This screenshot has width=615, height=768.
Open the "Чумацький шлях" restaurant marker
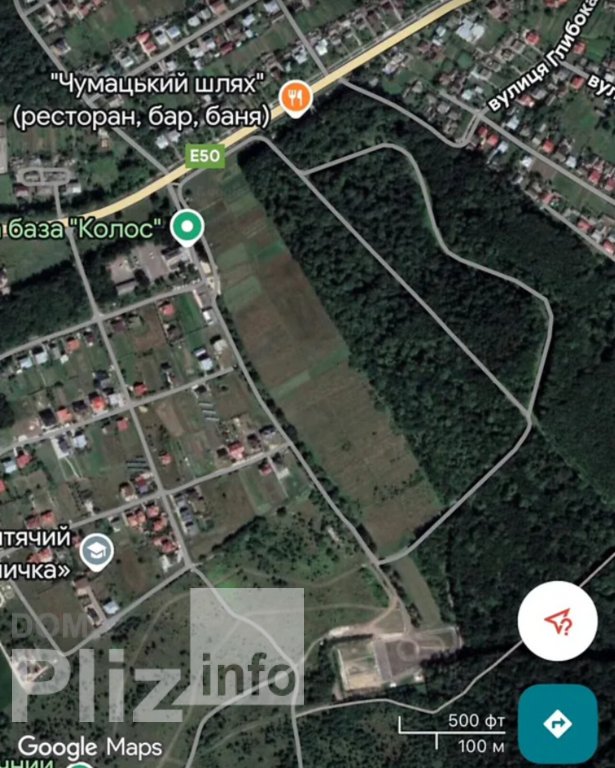[296, 96]
